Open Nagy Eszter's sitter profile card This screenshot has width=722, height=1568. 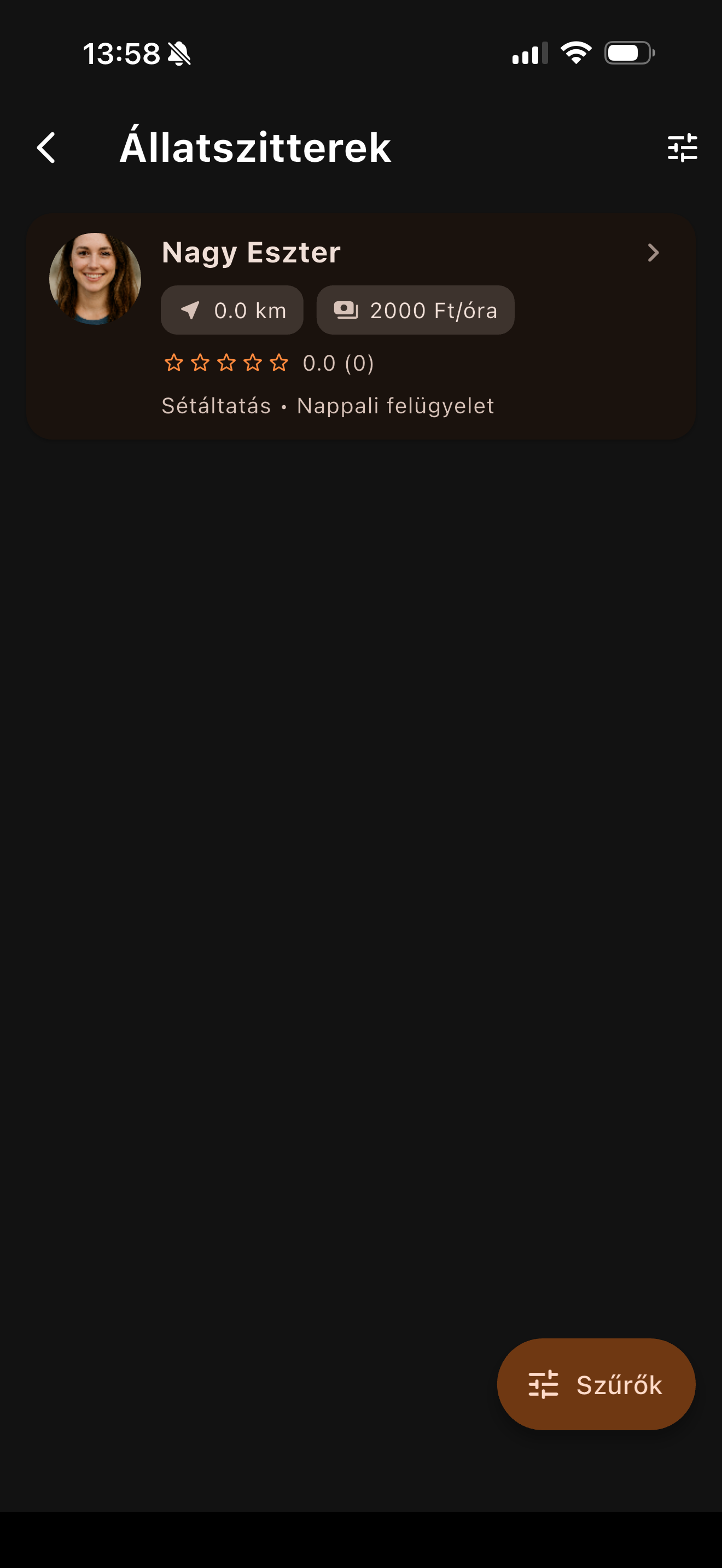coord(360,326)
